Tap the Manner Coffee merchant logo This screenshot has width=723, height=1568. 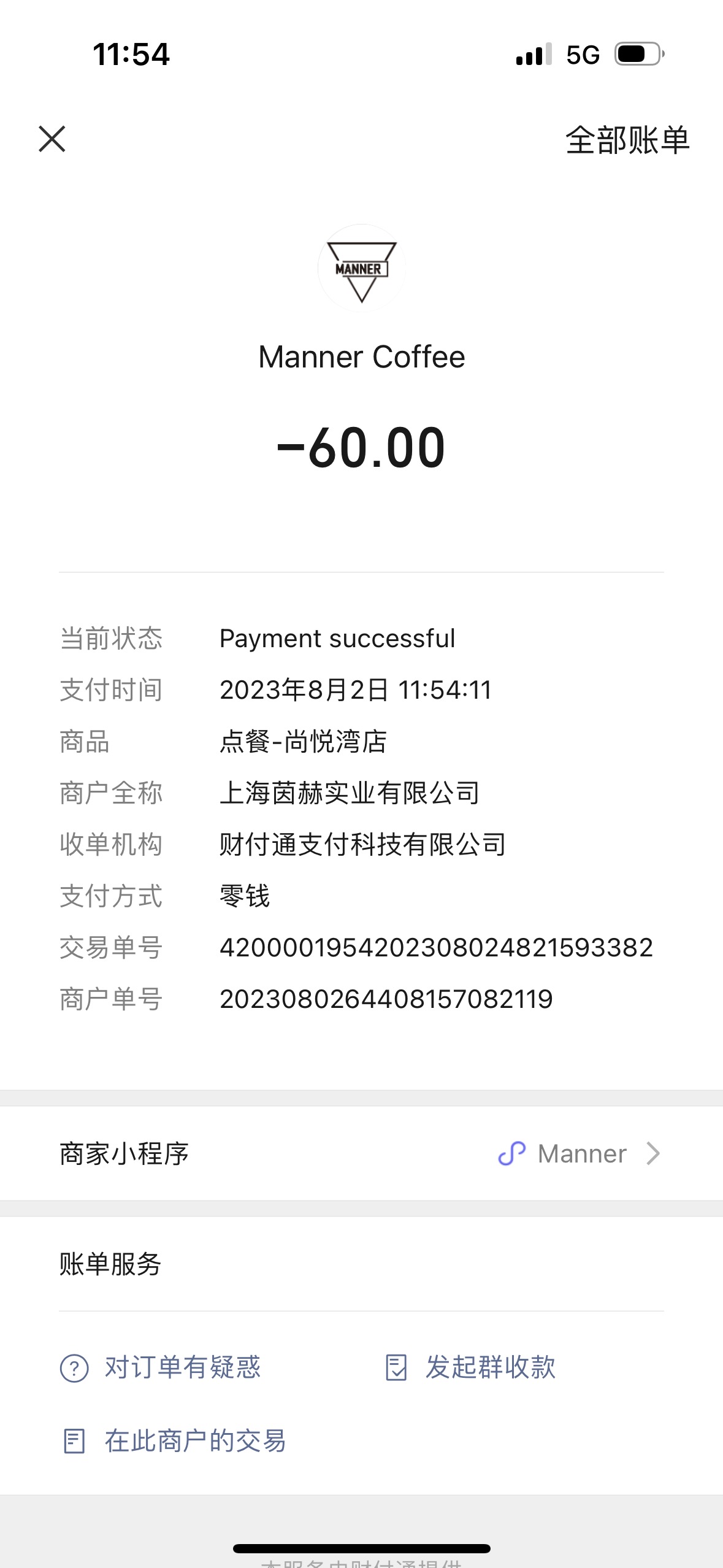362,268
